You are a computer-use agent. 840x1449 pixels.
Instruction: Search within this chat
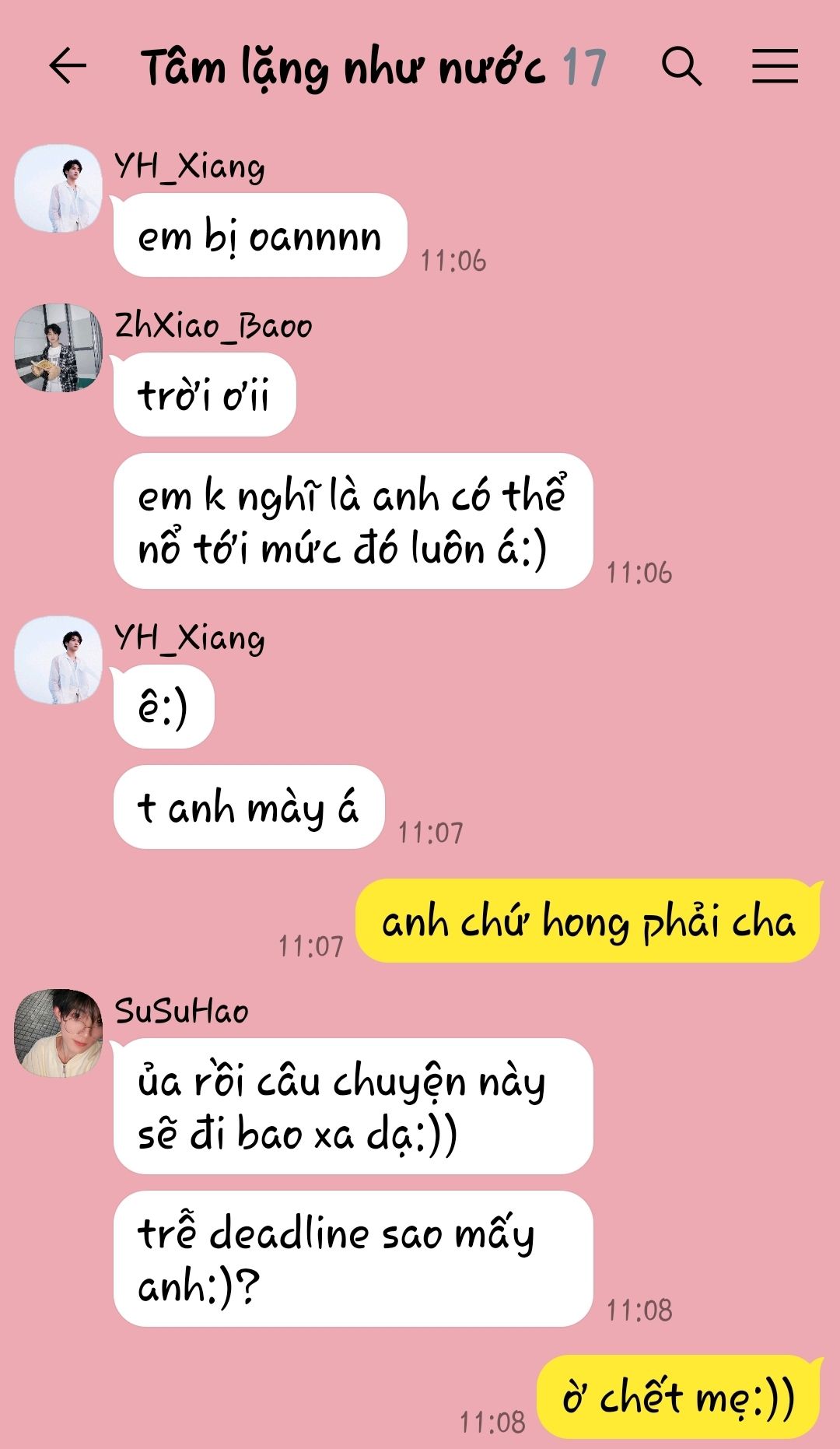coord(681,66)
